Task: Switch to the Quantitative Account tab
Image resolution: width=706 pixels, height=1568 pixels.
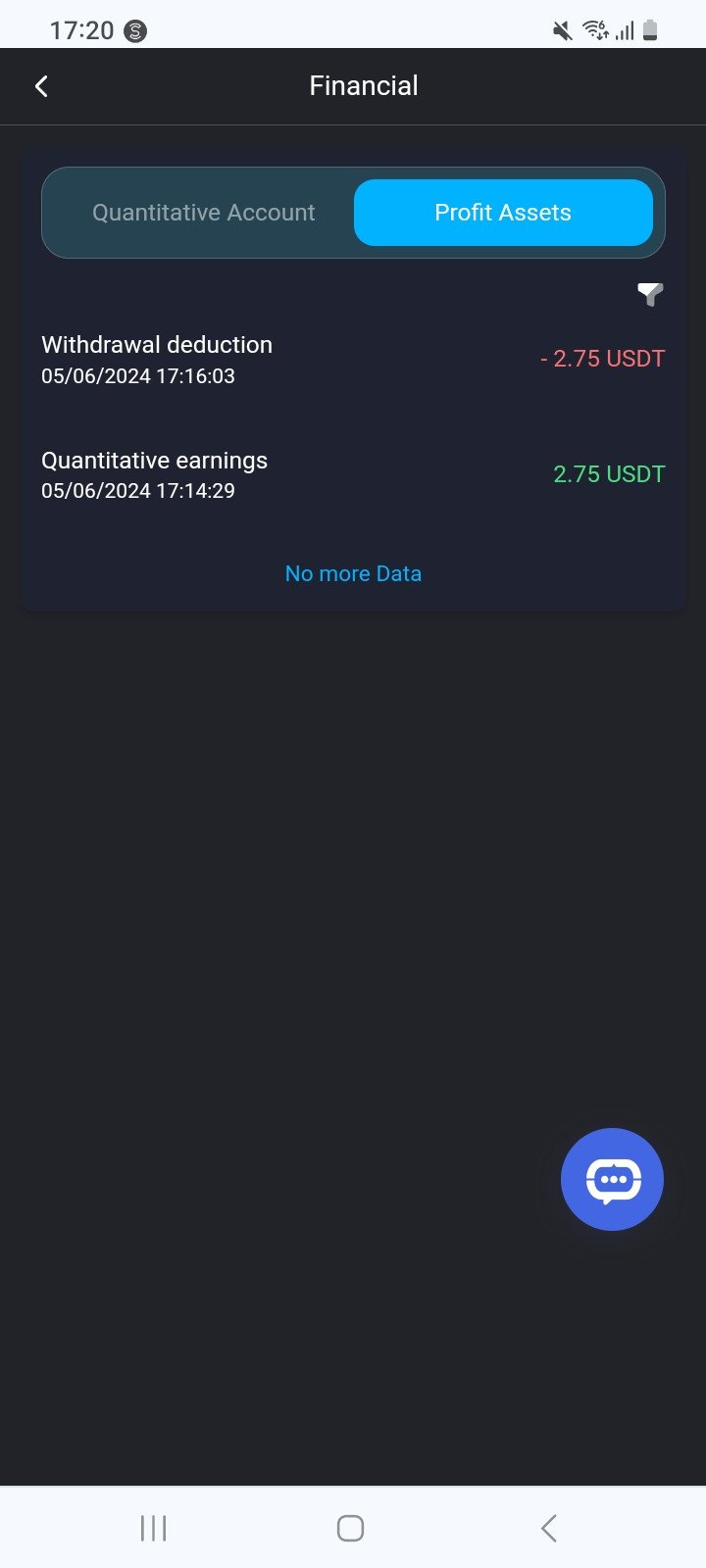Action: pos(204,213)
